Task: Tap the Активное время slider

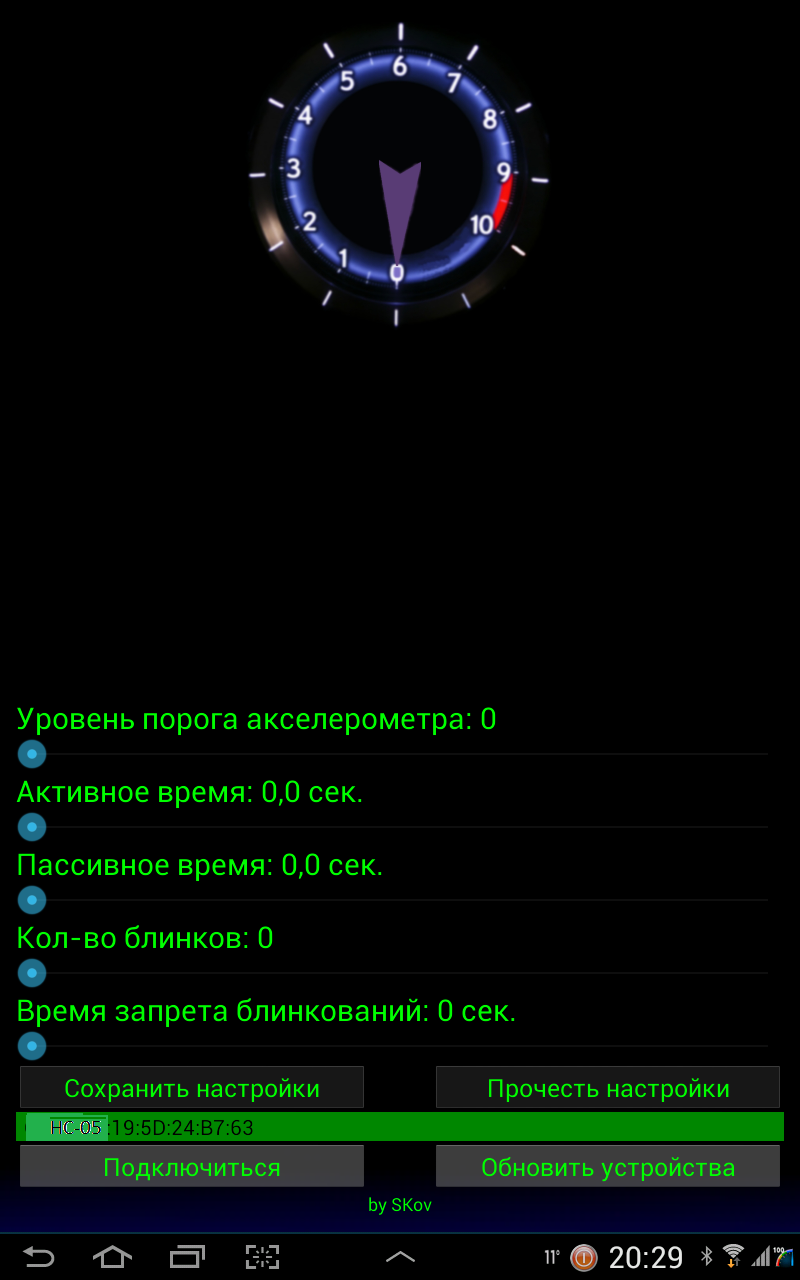Action: (x=32, y=827)
